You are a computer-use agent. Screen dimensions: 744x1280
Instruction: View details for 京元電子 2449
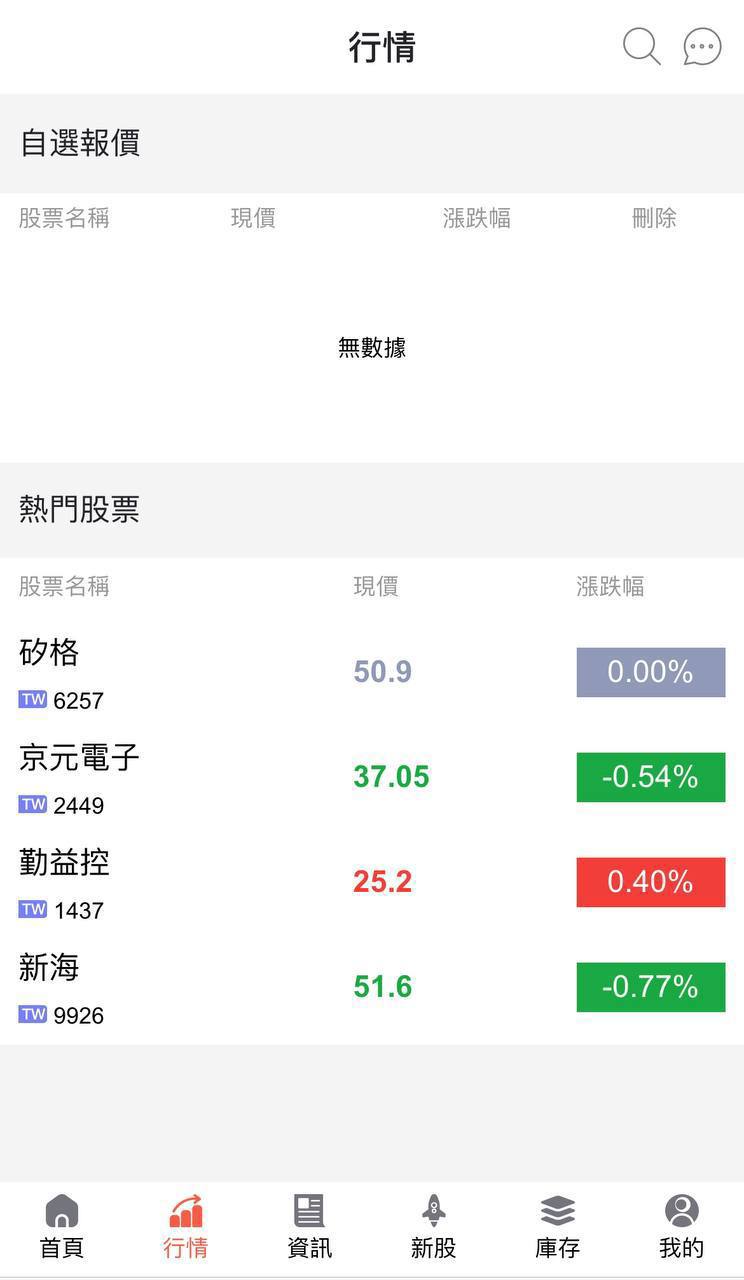pyautogui.click(x=371, y=778)
